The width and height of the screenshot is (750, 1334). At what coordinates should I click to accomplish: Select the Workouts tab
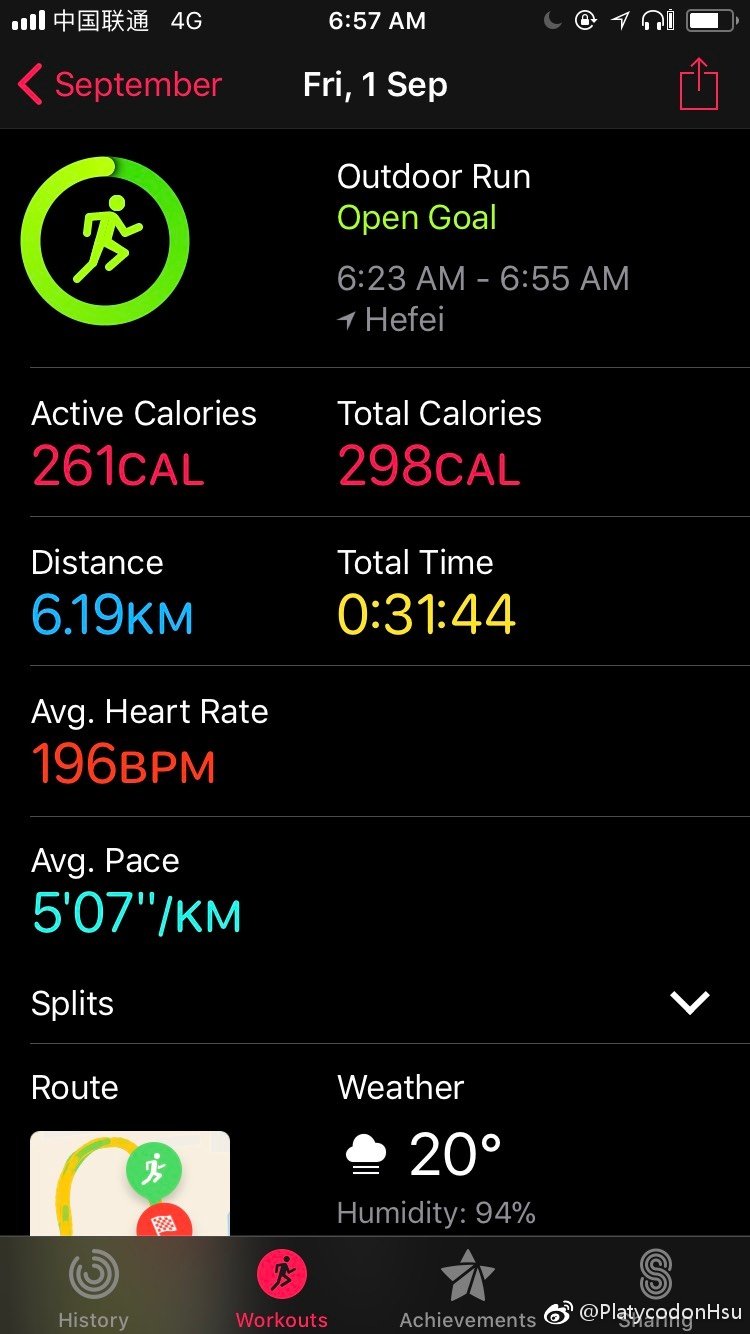coord(281,1288)
